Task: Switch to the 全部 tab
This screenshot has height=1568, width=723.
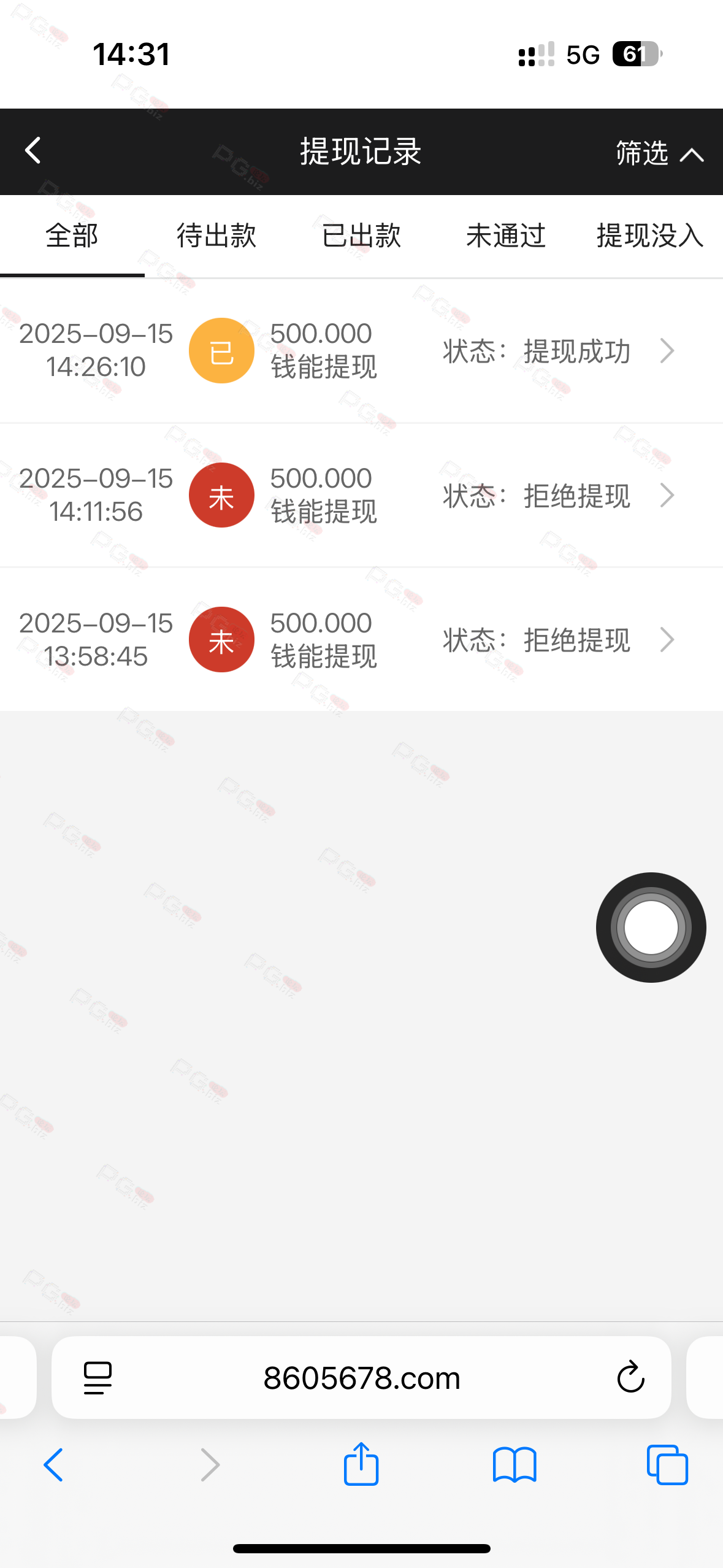Action: click(72, 236)
